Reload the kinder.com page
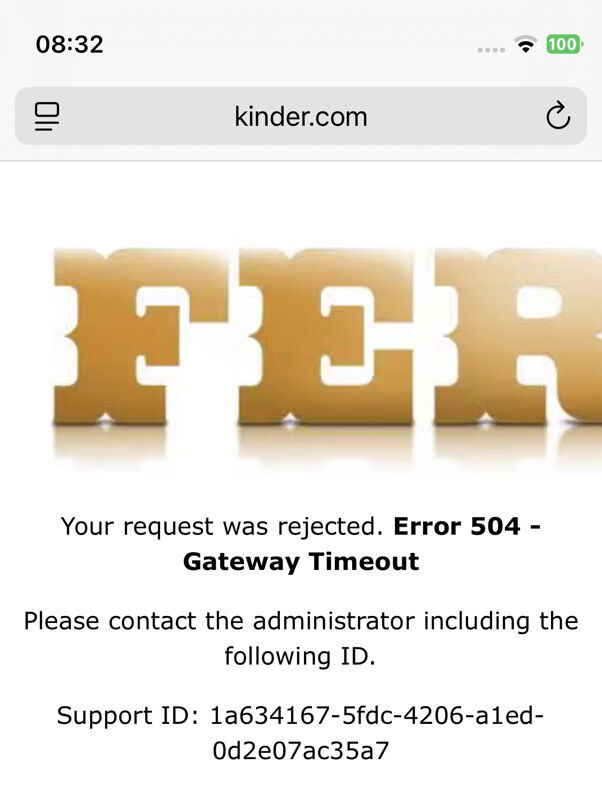This screenshot has width=602, height=800. tap(558, 116)
